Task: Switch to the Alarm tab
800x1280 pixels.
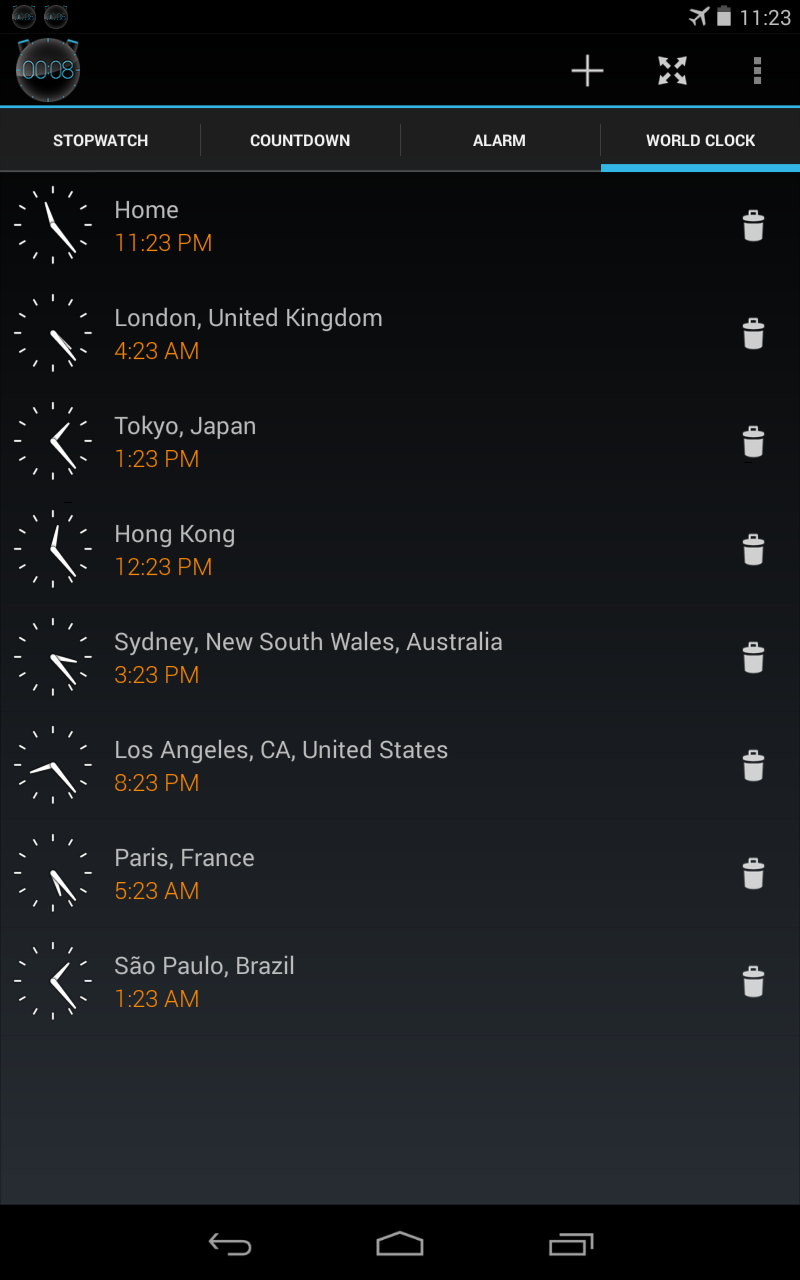Action: click(x=499, y=140)
